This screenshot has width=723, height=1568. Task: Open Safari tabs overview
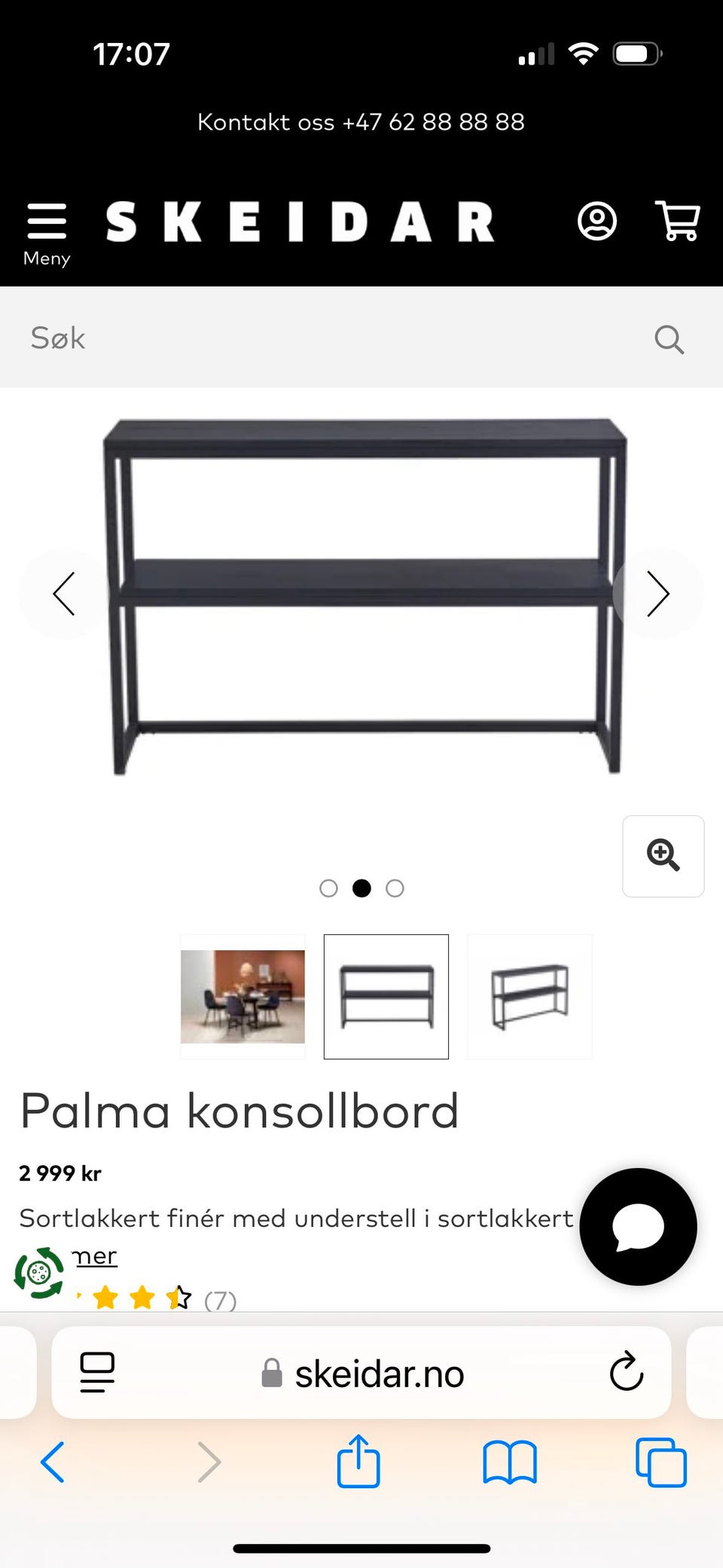coord(661,1463)
